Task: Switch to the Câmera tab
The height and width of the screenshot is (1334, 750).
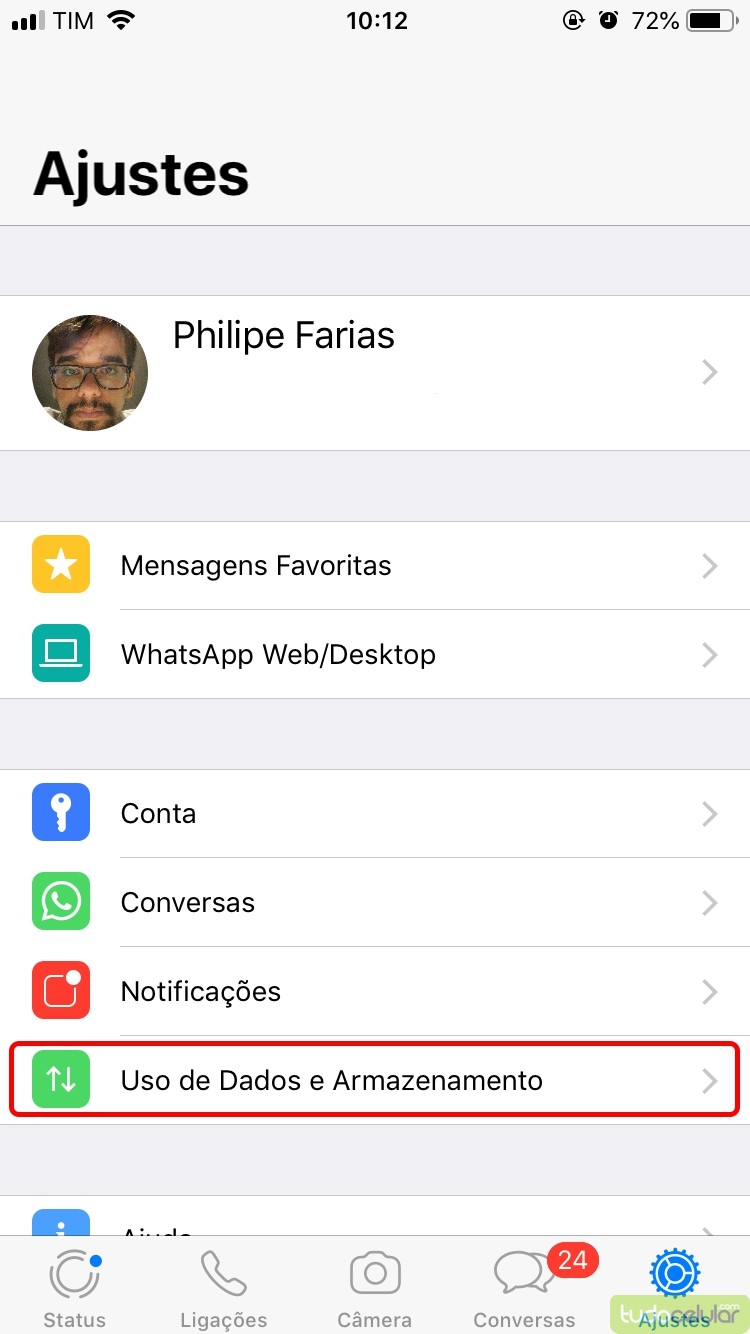Action: pos(375,1288)
